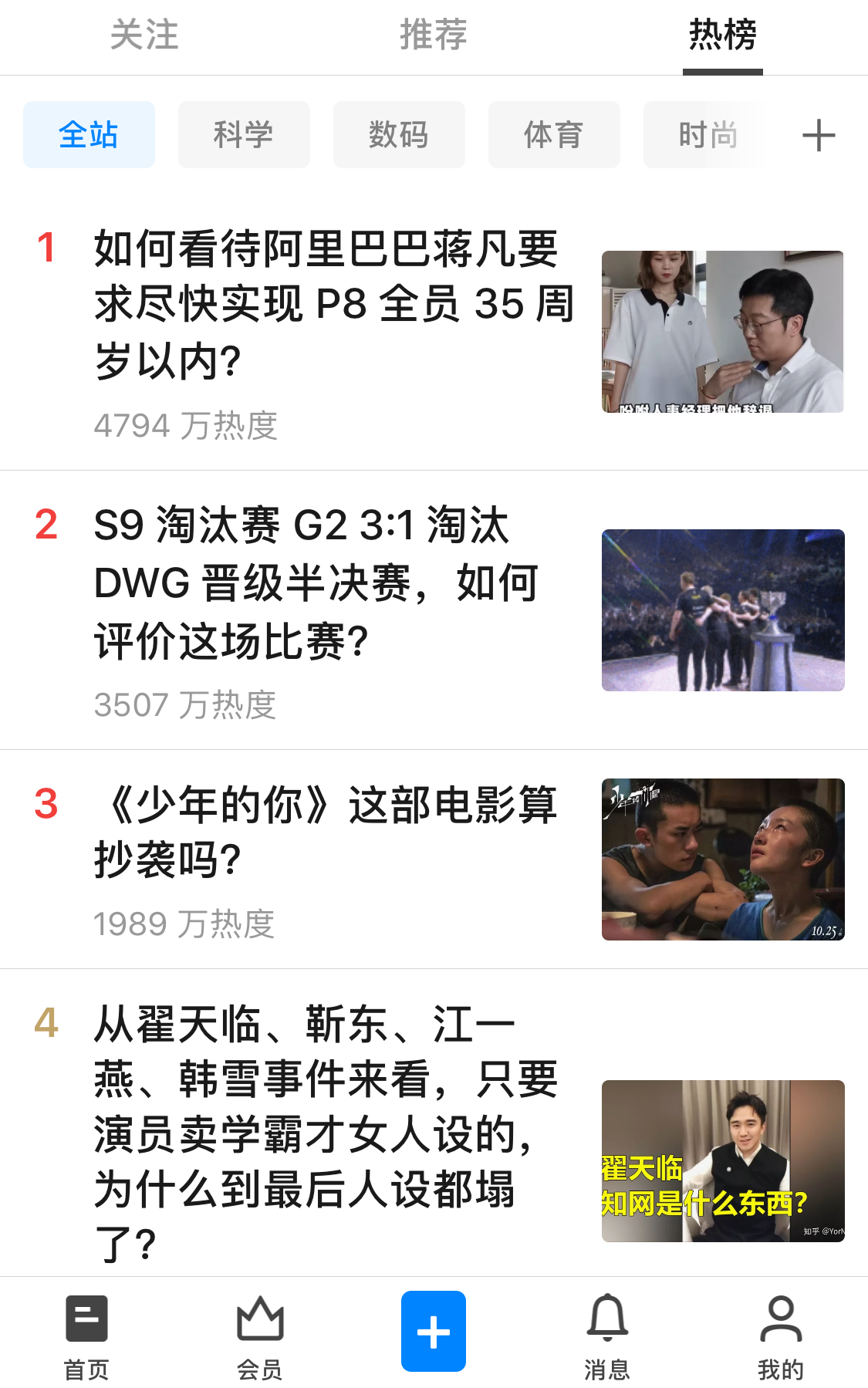Filter hot list by 体育
This screenshot has width=868, height=1388.
pyautogui.click(x=554, y=135)
